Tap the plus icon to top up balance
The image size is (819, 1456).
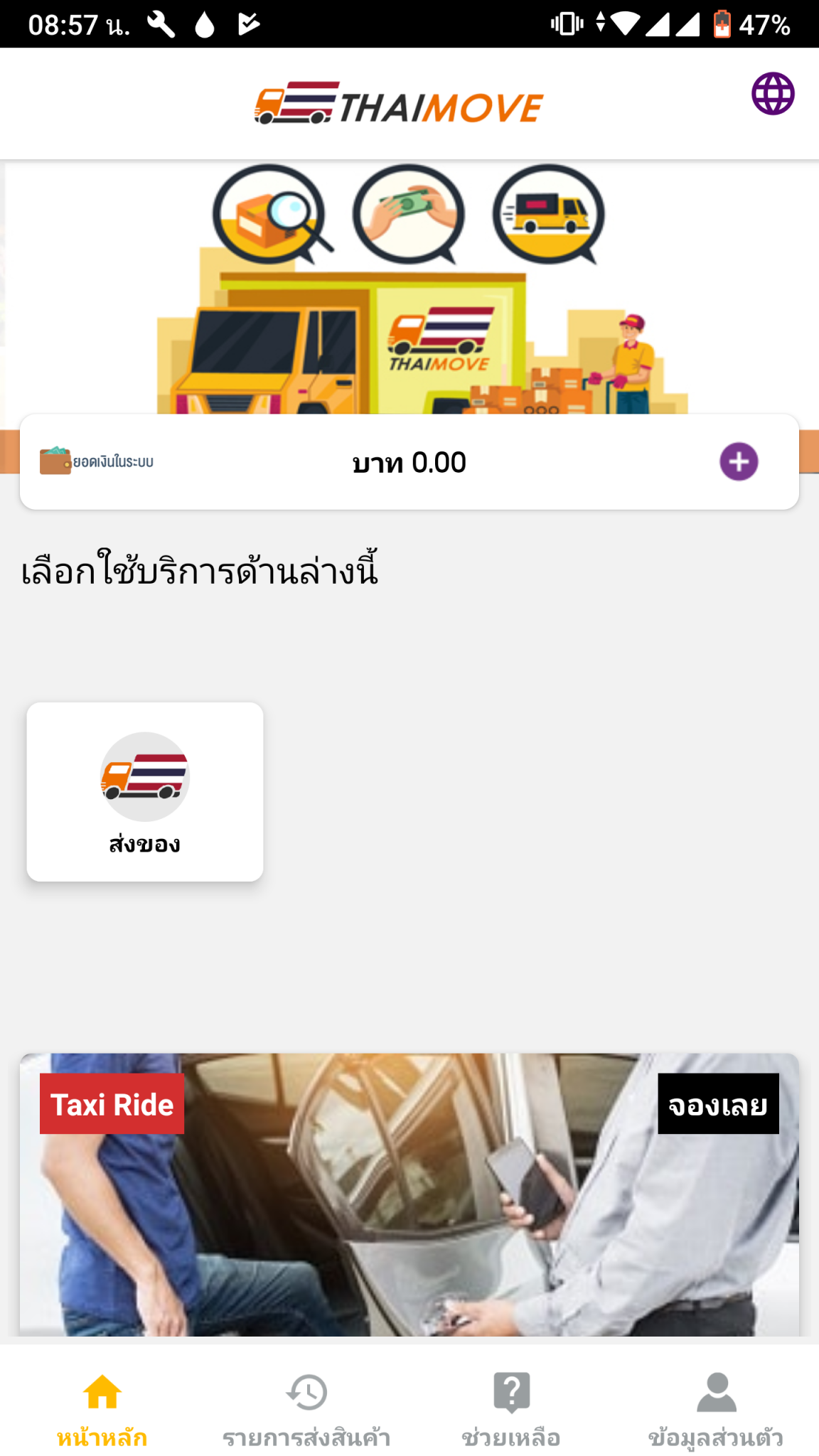[739, 462]
